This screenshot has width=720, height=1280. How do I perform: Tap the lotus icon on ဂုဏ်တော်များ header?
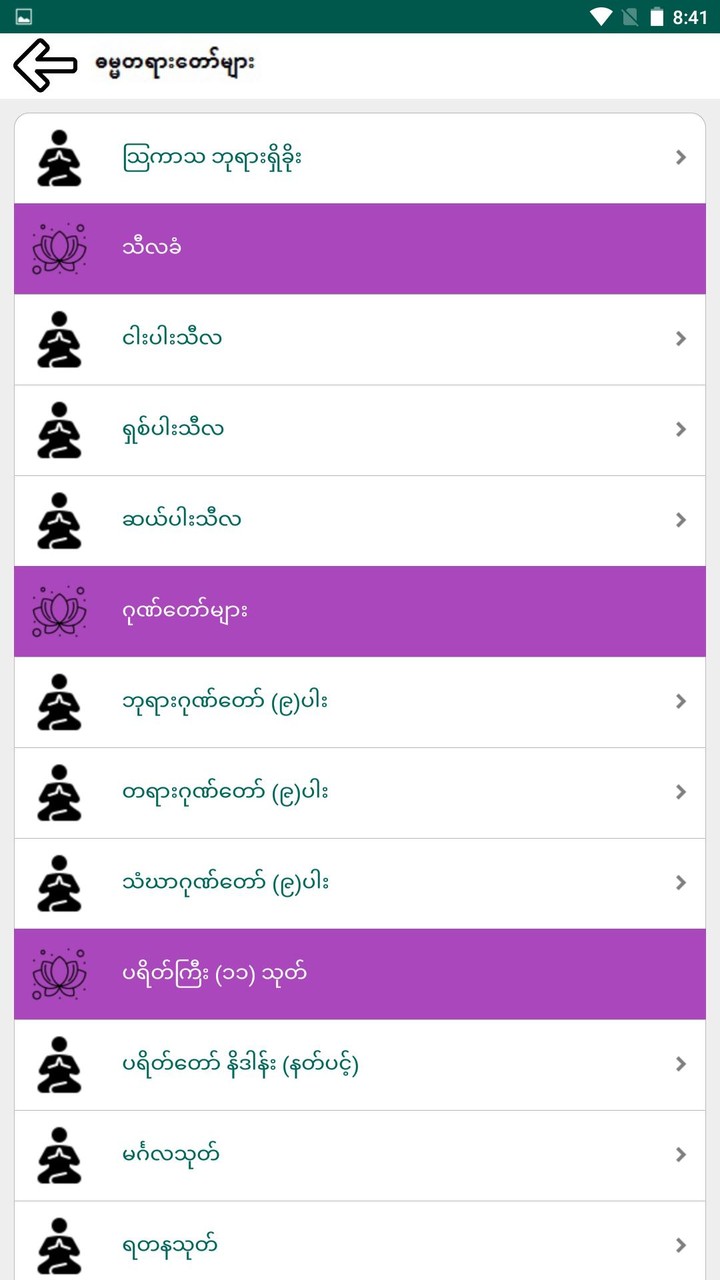tap(58, 610)
